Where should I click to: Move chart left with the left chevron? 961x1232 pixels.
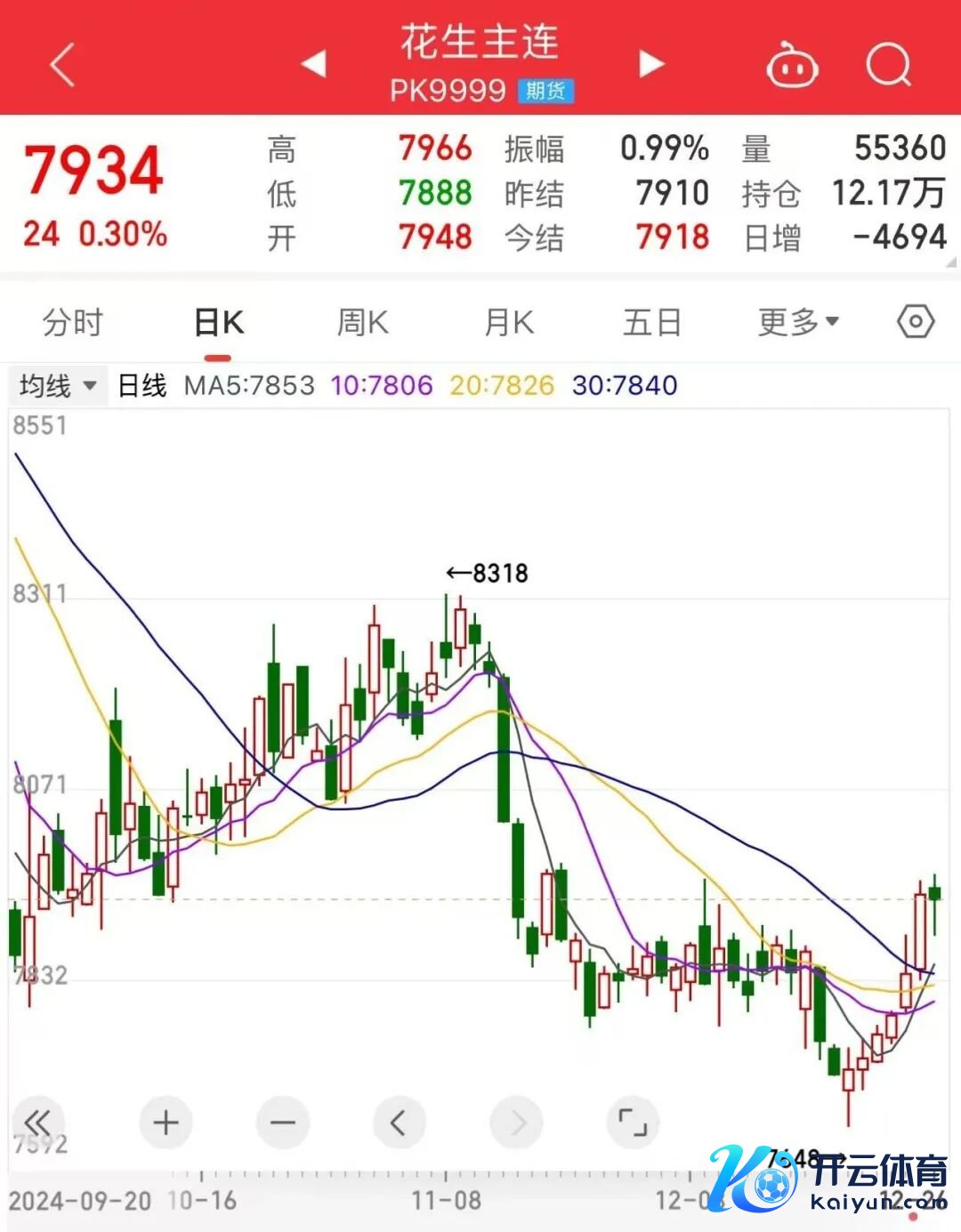tap(399, 1123)
